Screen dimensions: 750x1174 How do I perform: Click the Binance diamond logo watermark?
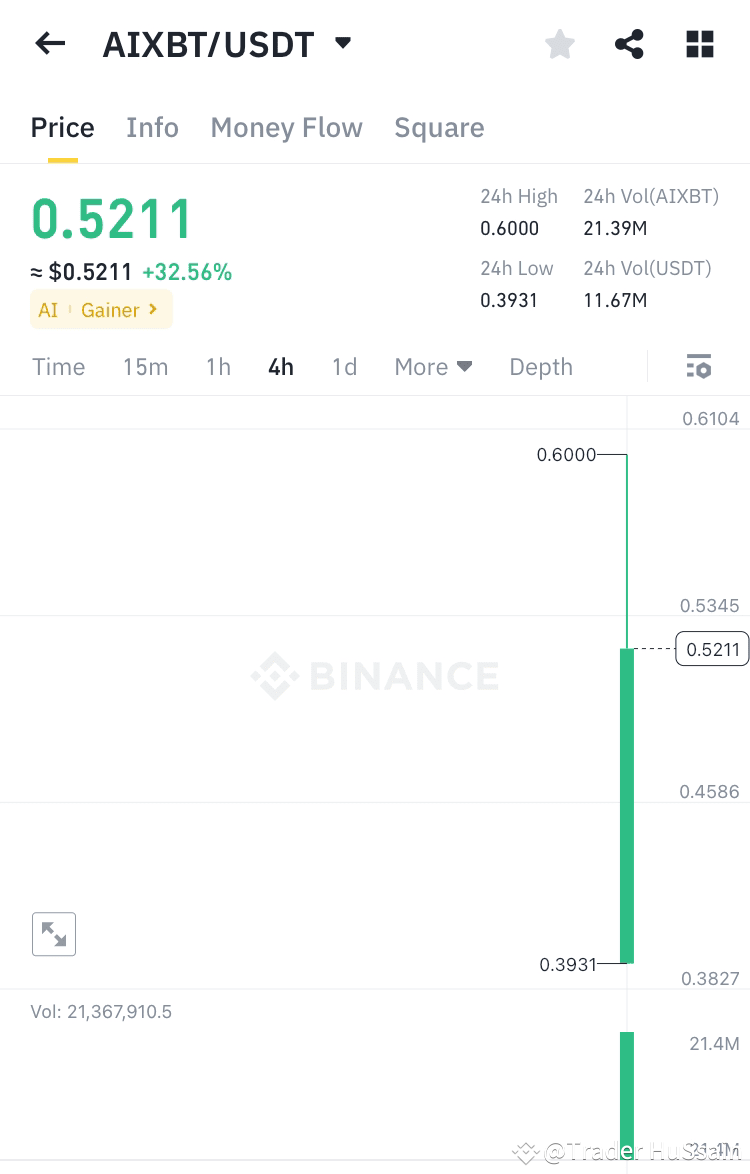coord(273,676)
